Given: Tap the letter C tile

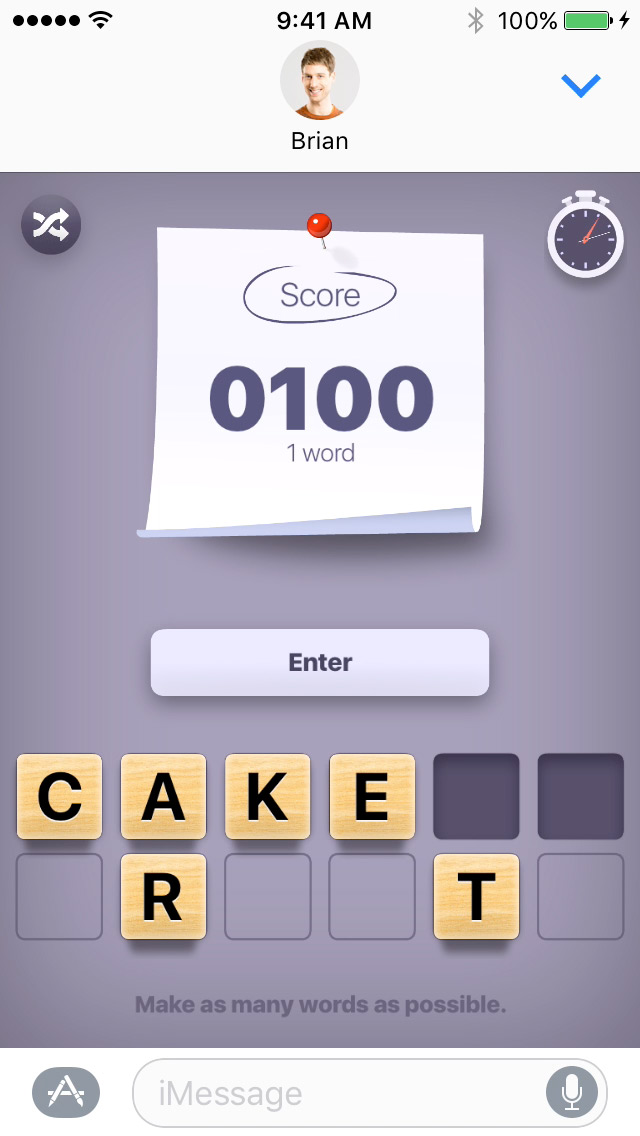Looking at the screenshot, I should pyautogui.click(x=60, y=796).
